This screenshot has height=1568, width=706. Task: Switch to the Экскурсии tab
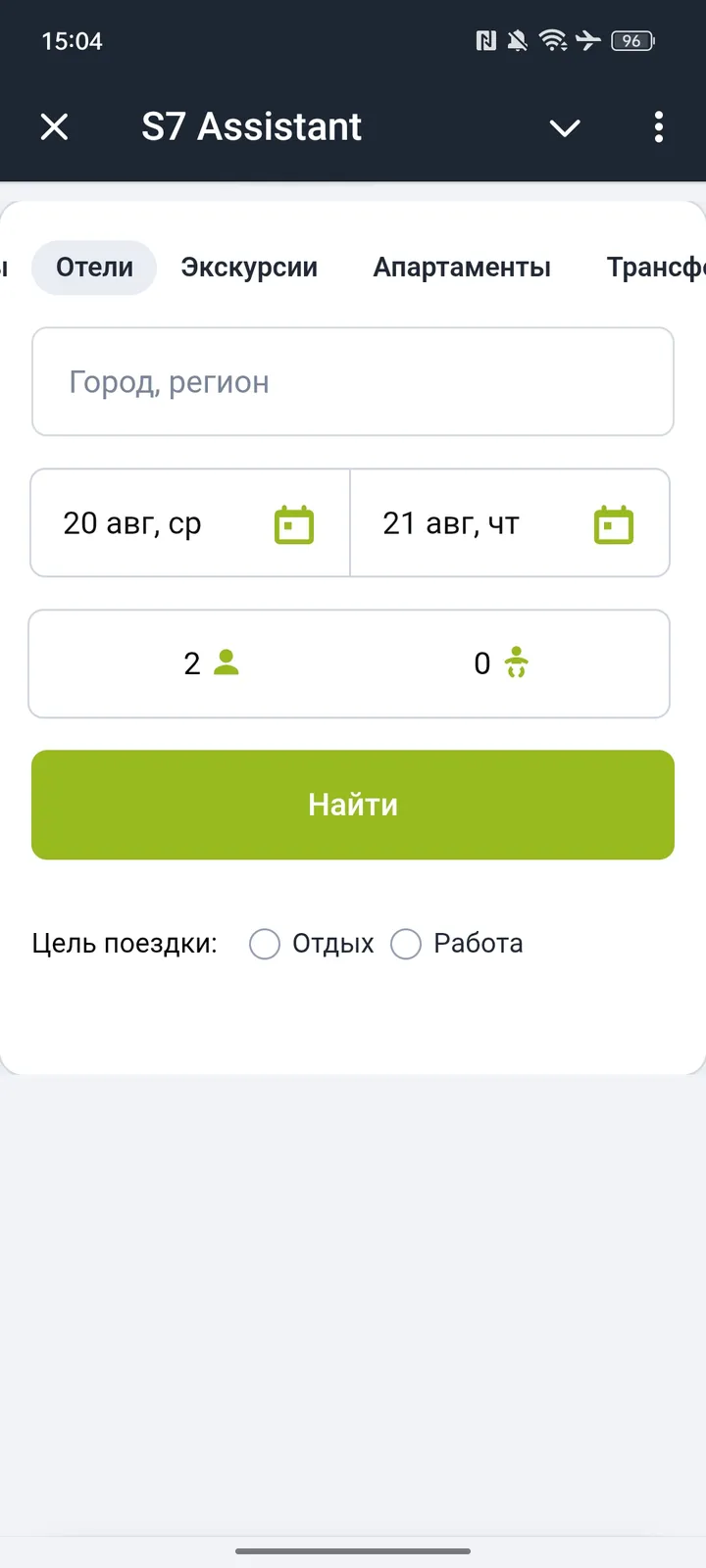[x=250, y=267]
